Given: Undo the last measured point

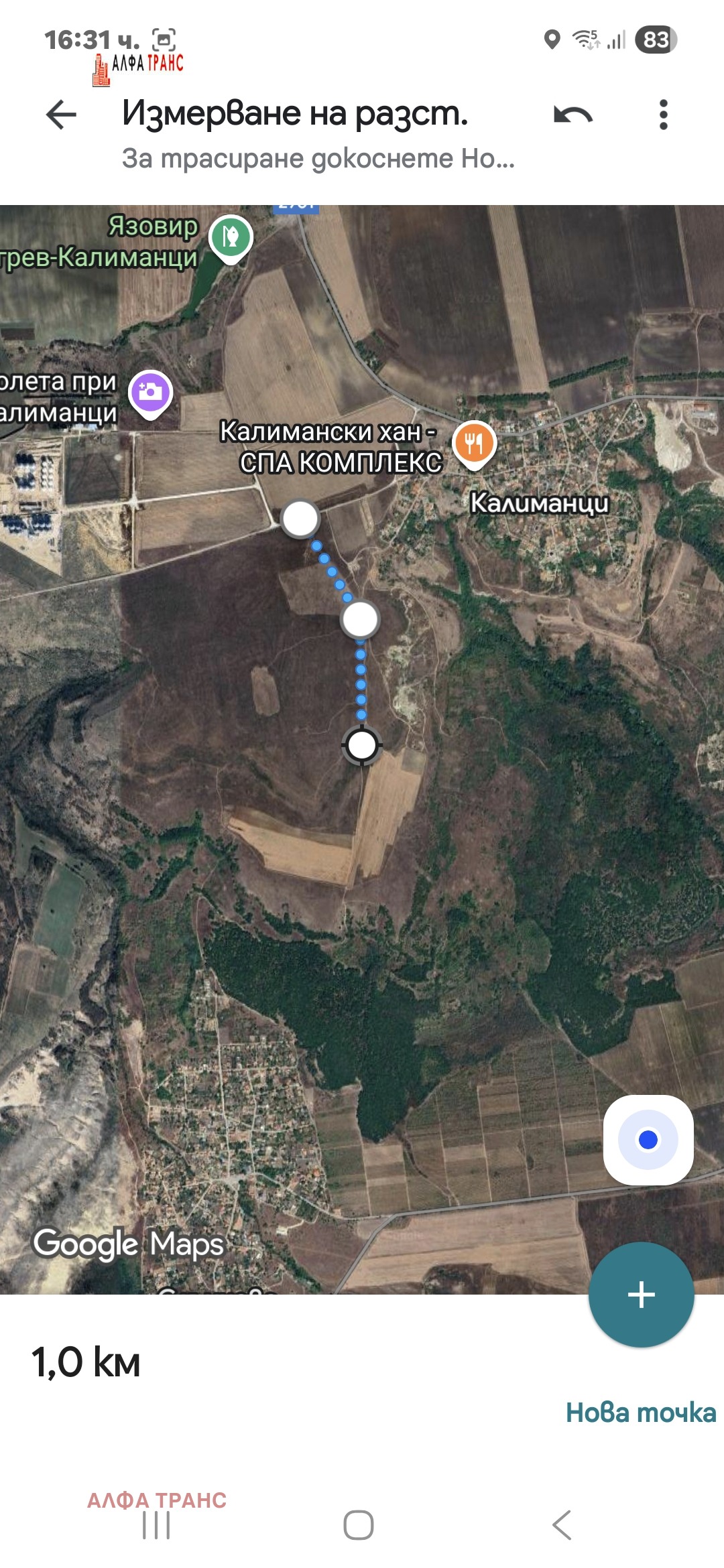Looking at the screenshot, I should (573, 115).
